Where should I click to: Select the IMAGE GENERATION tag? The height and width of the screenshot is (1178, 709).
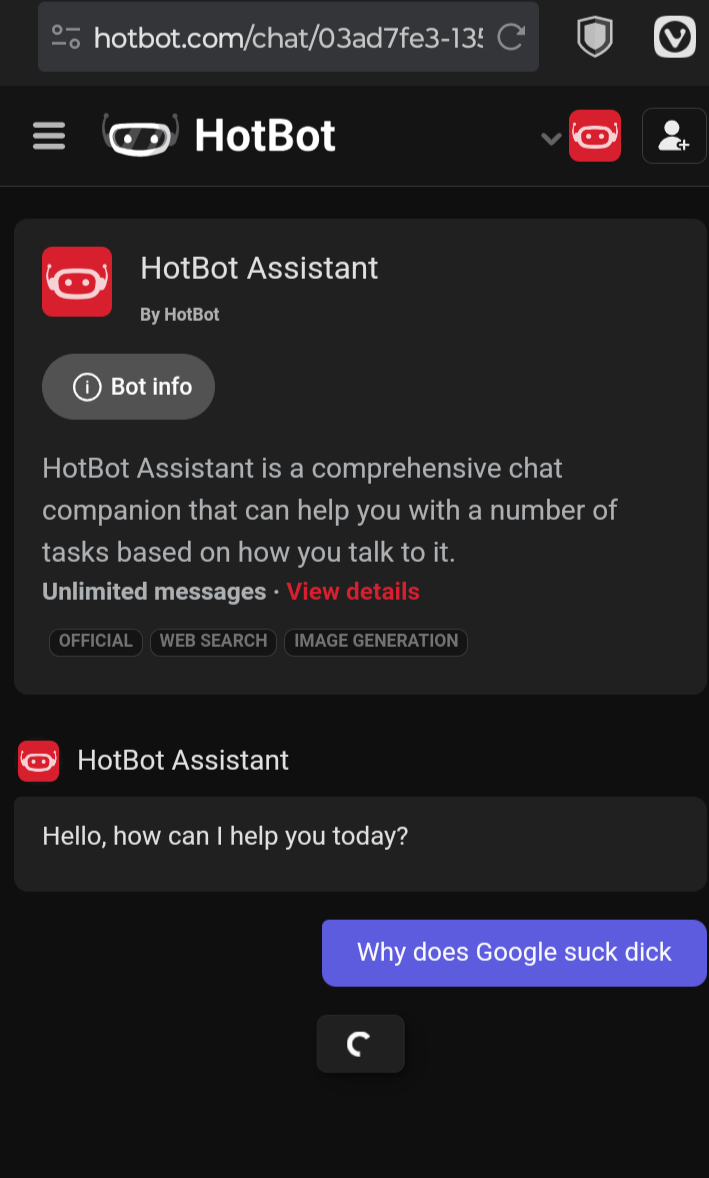[x=376, y=641]
